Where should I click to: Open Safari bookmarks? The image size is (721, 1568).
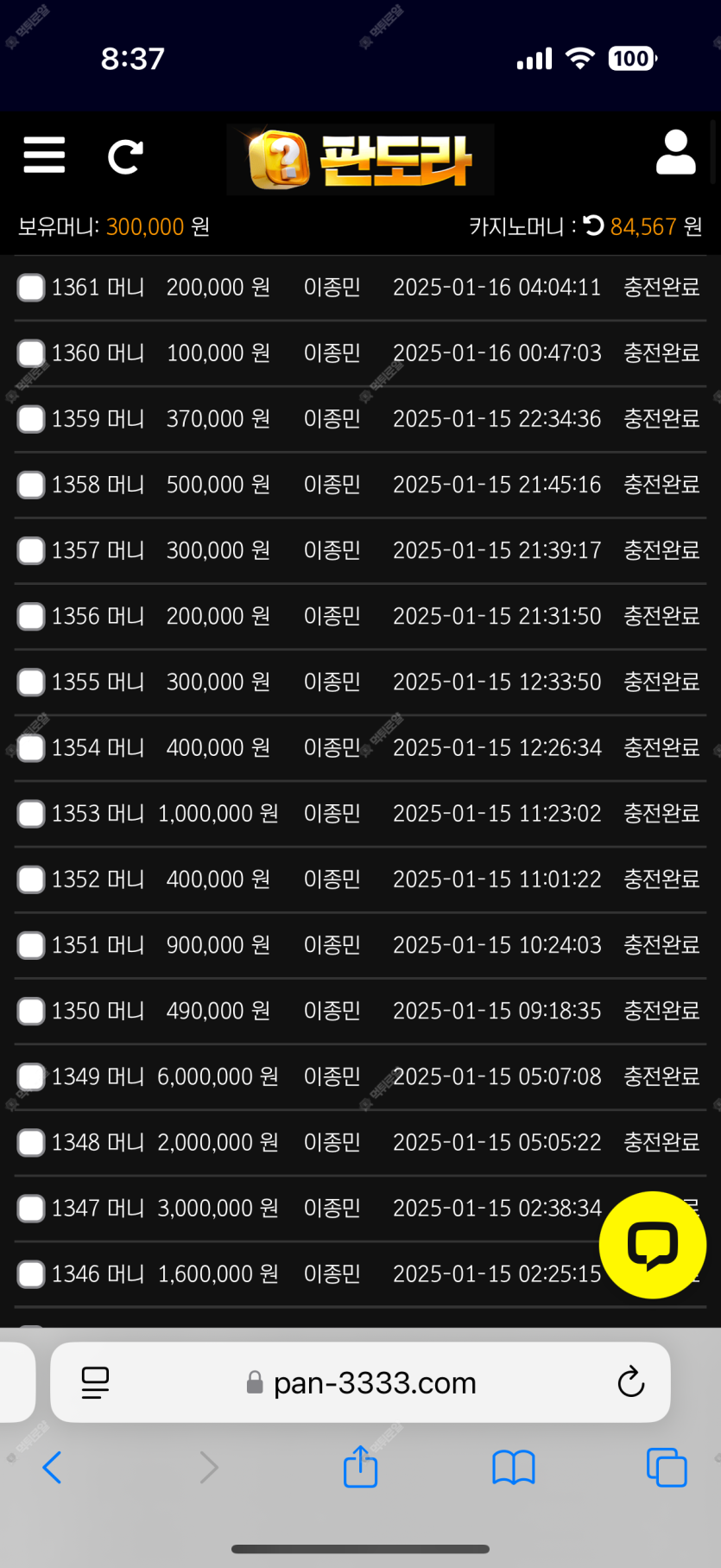click(514, 1467)
